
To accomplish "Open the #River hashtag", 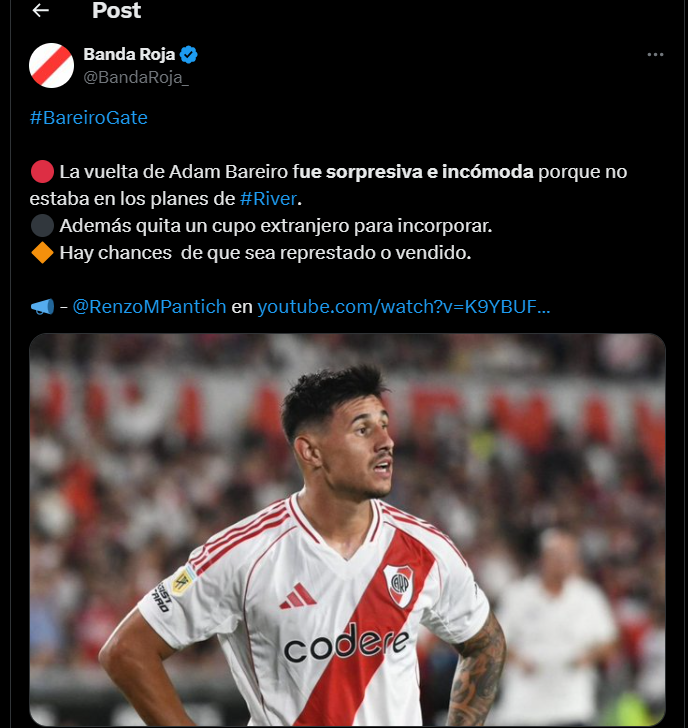I will tap(268, 198).
